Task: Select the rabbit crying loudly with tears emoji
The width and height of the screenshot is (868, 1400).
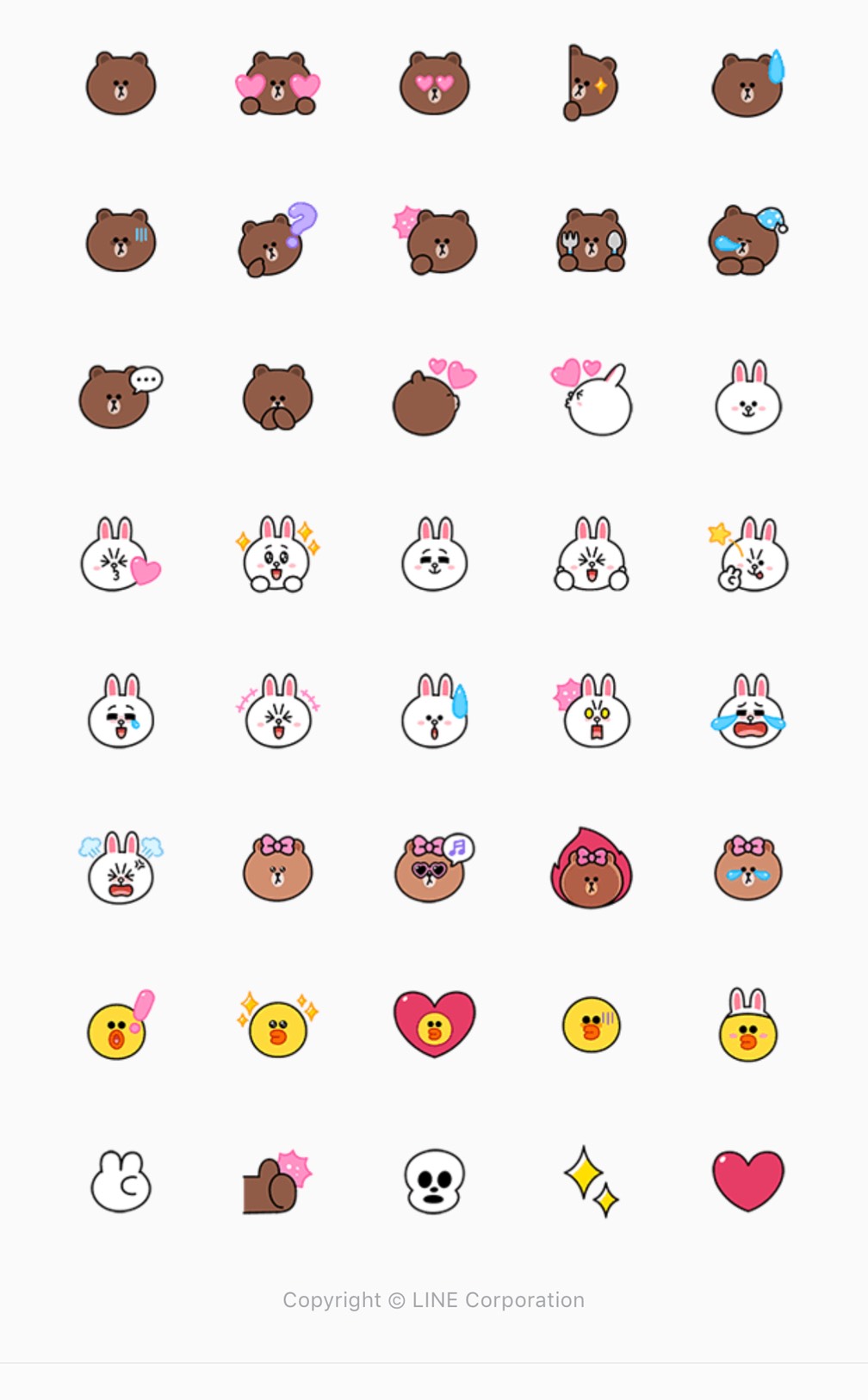Action: click(x=747, y=711)
